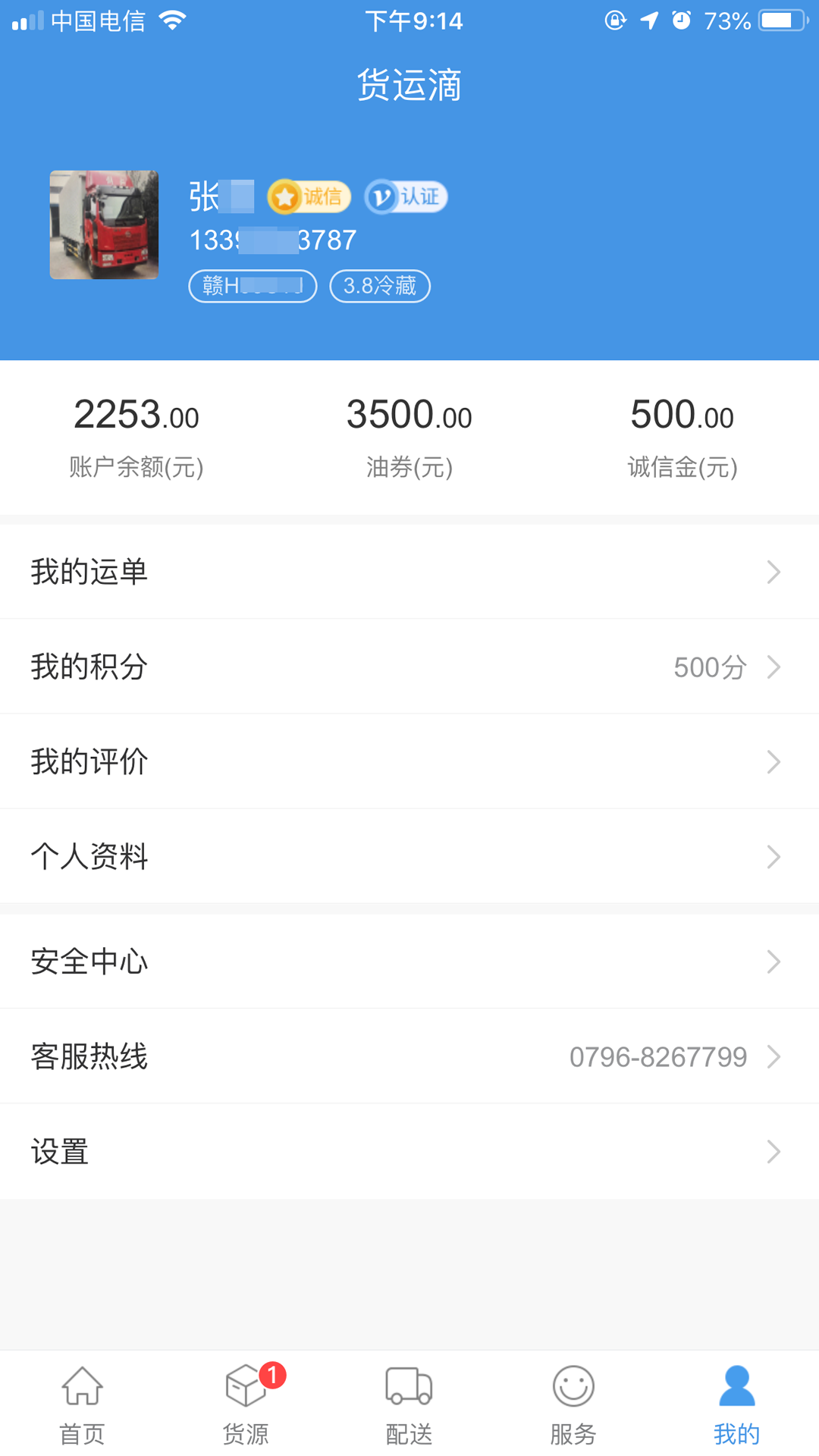Switch to the 首页 home tab
Screen dimensions: 819x1456
pyautogui.click(x=82, y=1404)
